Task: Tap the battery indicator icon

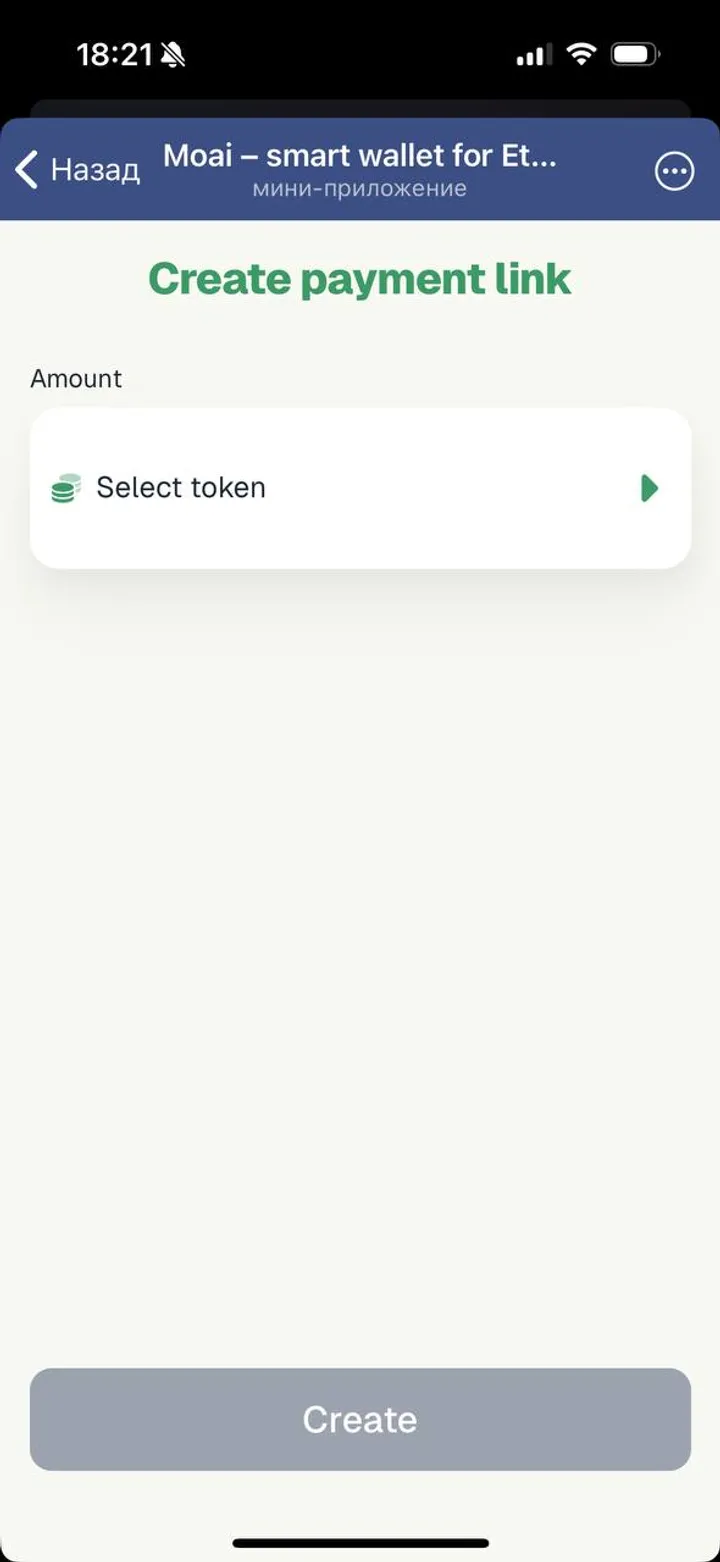Action: coord(635,54)
